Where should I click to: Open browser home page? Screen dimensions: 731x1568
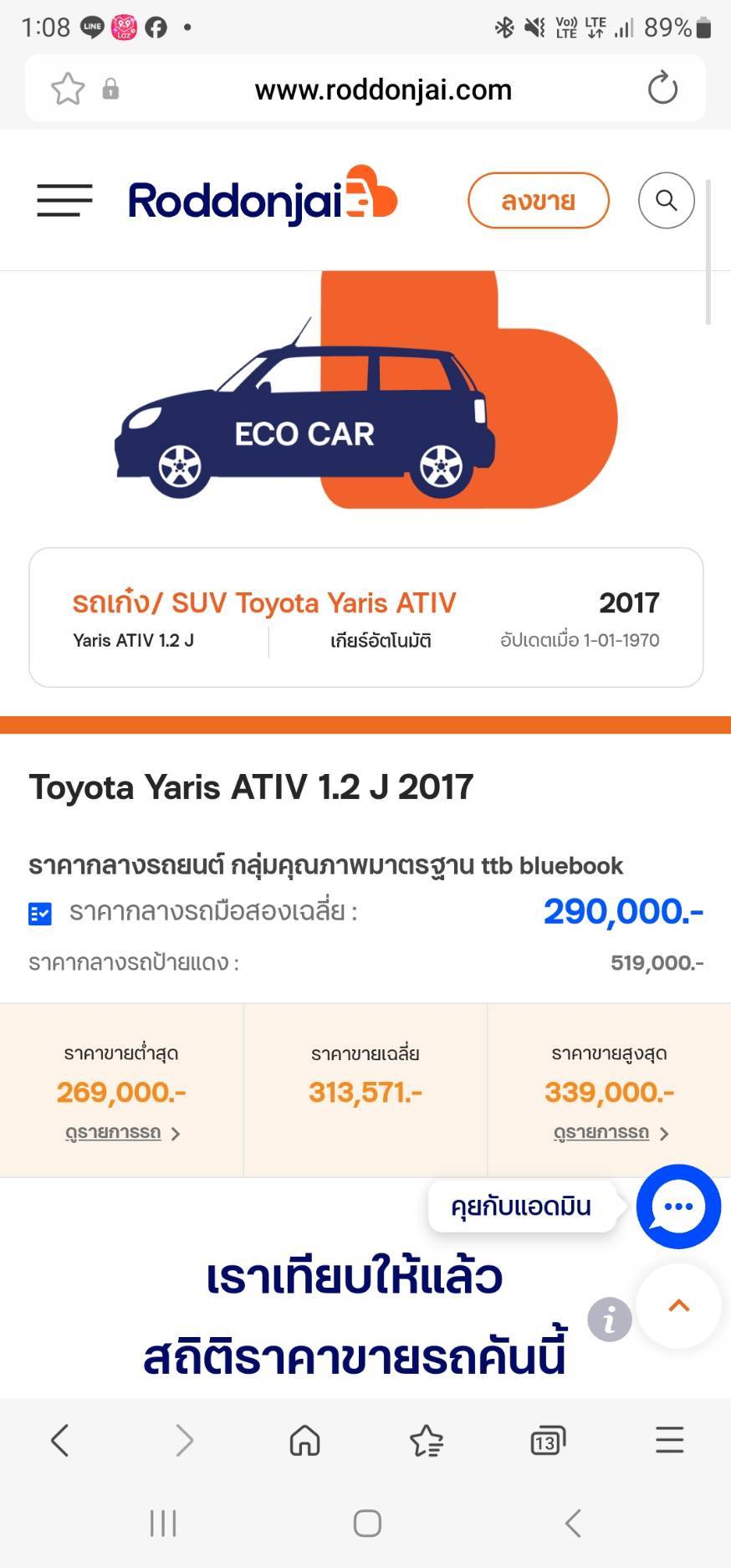tap(304, 1440)
